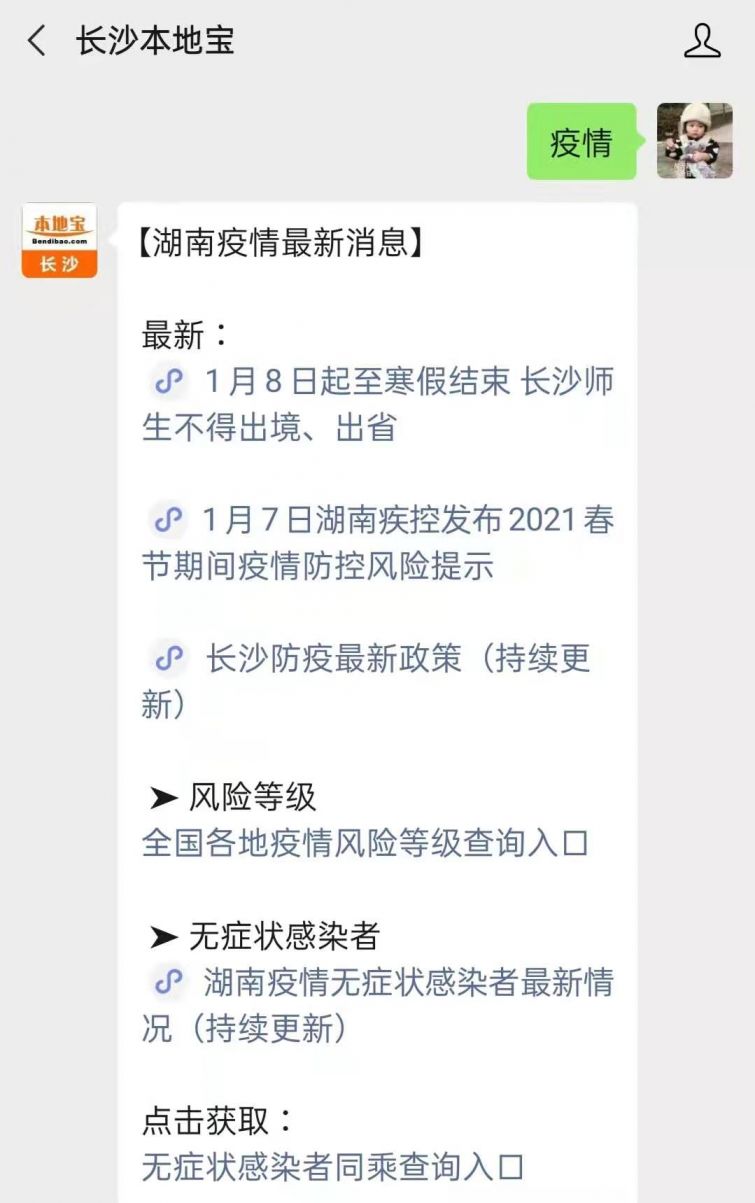The width and height of the screenshot is (755, 1203).
Task: Open 全国各地疫情风险等级查询入口
Action: coord(365,843)
